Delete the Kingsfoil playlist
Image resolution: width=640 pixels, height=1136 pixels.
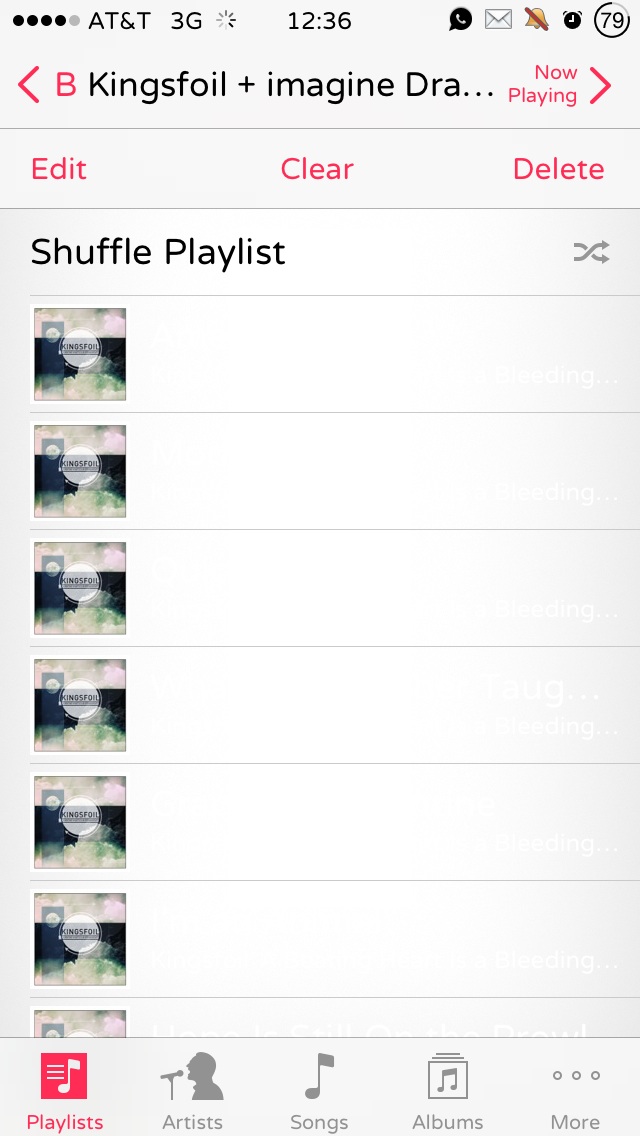(558, 169)
